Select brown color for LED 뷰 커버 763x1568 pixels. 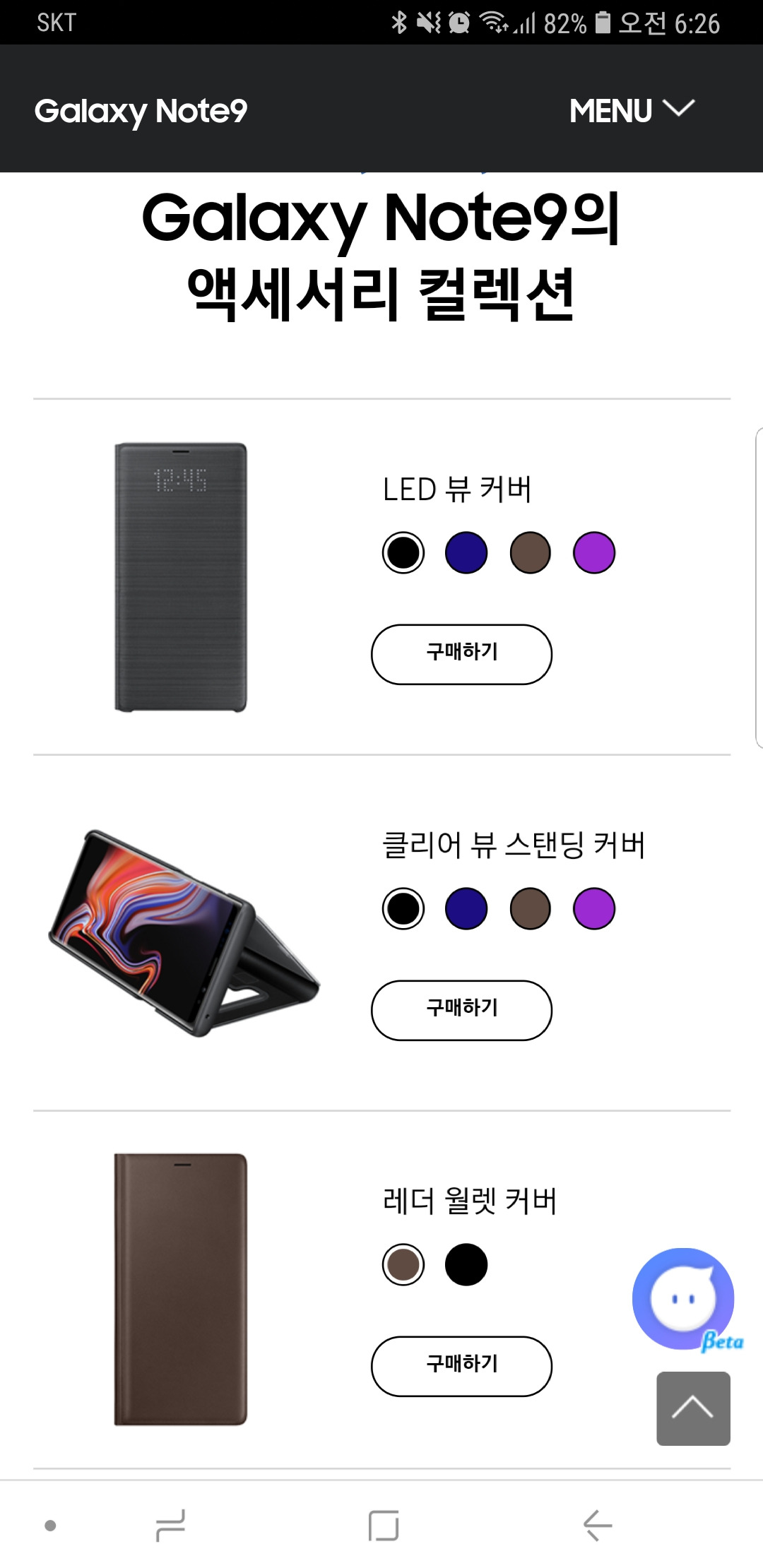[530, 552]
